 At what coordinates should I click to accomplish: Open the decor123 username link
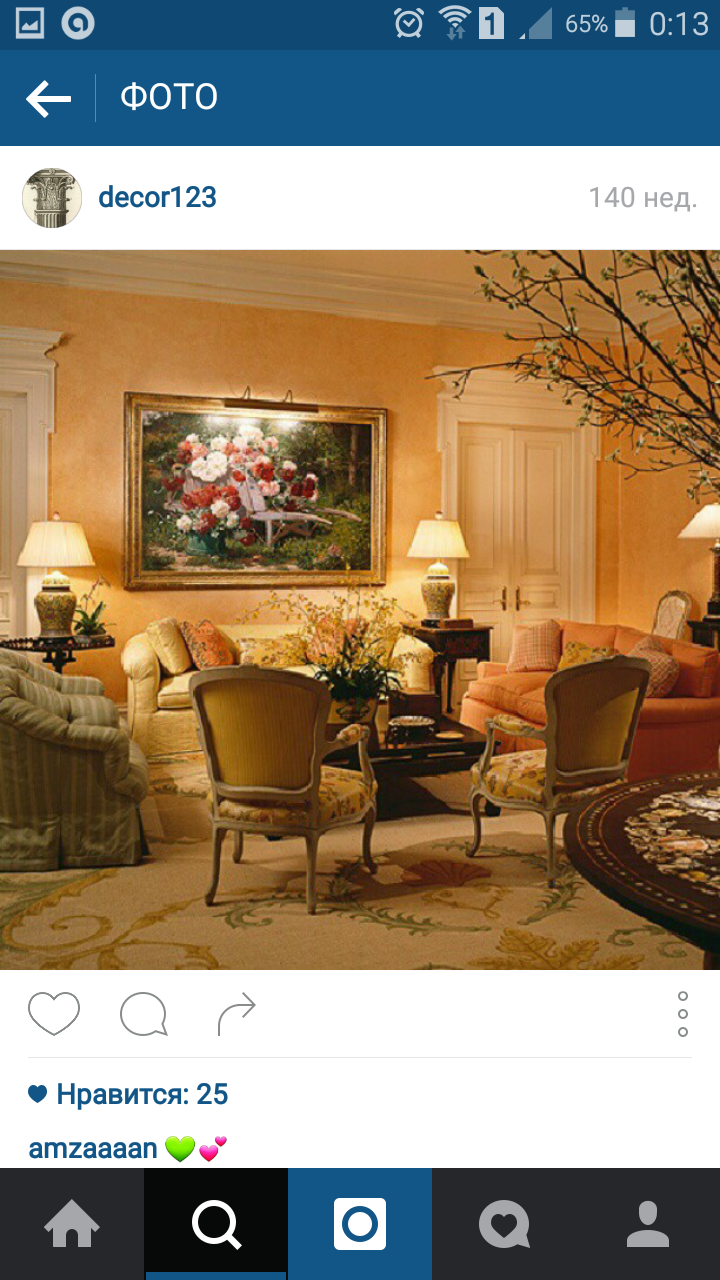click(x=157, y=197)
